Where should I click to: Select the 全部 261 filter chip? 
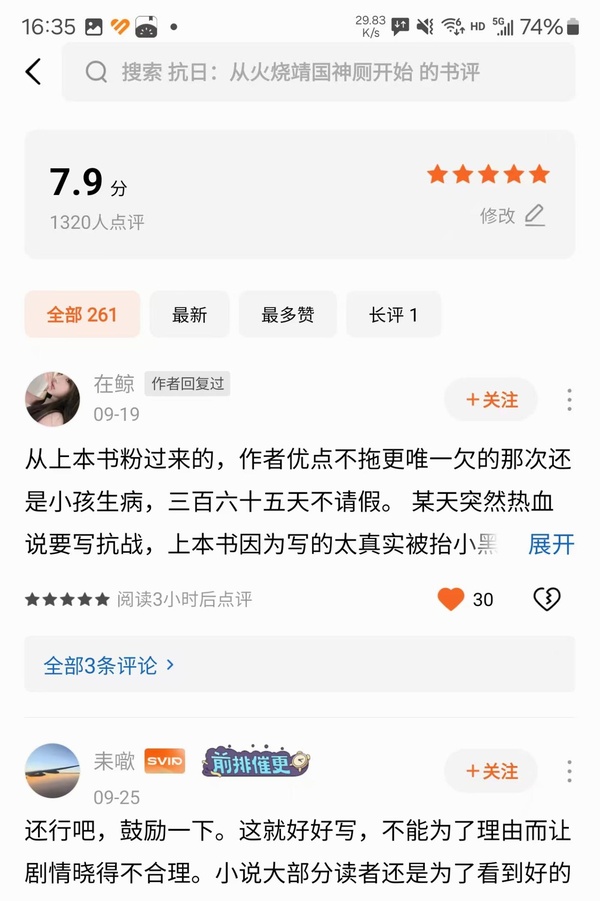(x=82, y=315)
